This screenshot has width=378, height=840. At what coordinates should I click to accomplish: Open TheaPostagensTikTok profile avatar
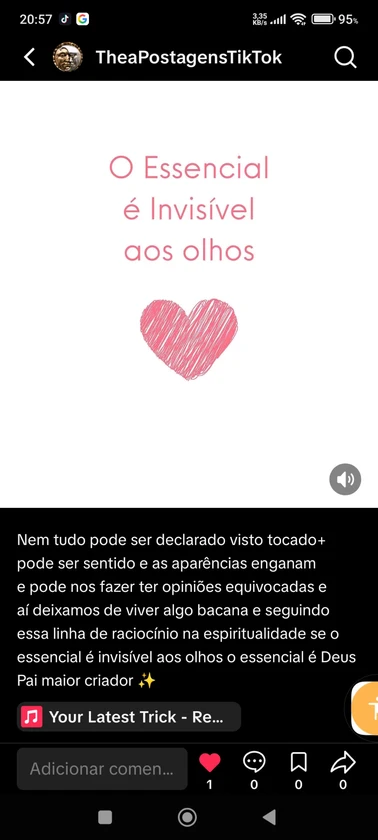point(67,57)
